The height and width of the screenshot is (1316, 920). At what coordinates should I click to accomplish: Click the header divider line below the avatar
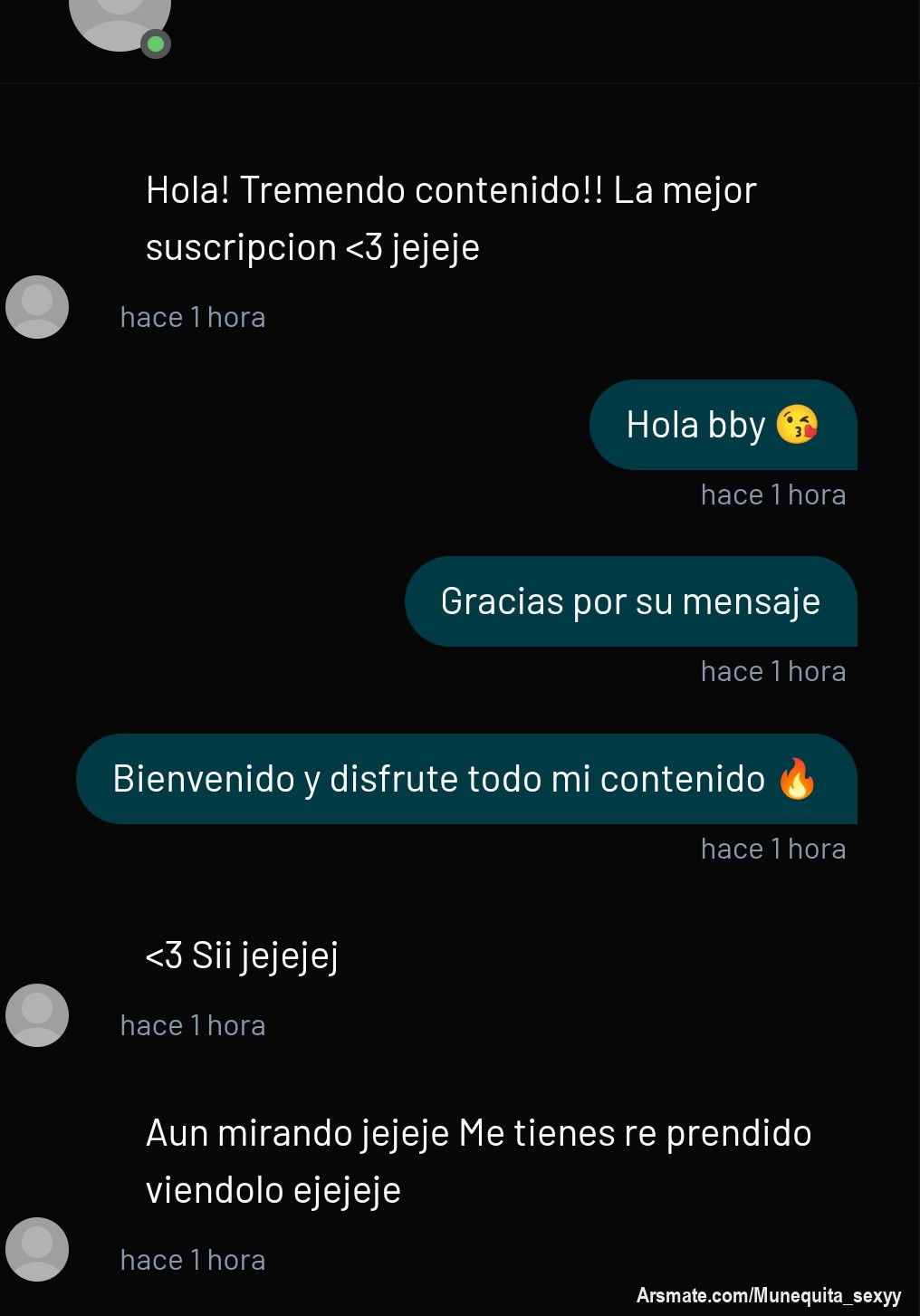click(x=460, y=82)
